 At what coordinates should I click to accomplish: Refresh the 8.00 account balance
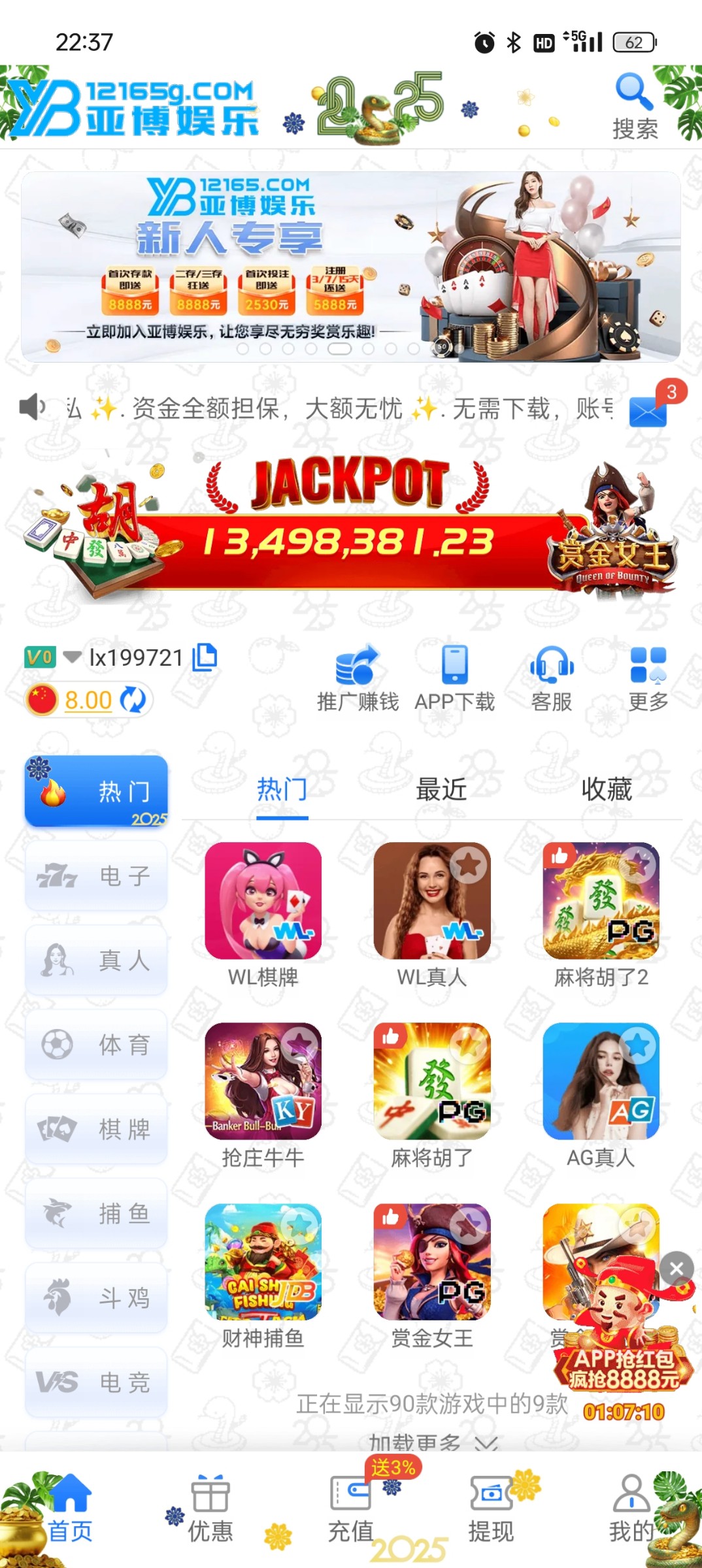[x=133, y=700]
